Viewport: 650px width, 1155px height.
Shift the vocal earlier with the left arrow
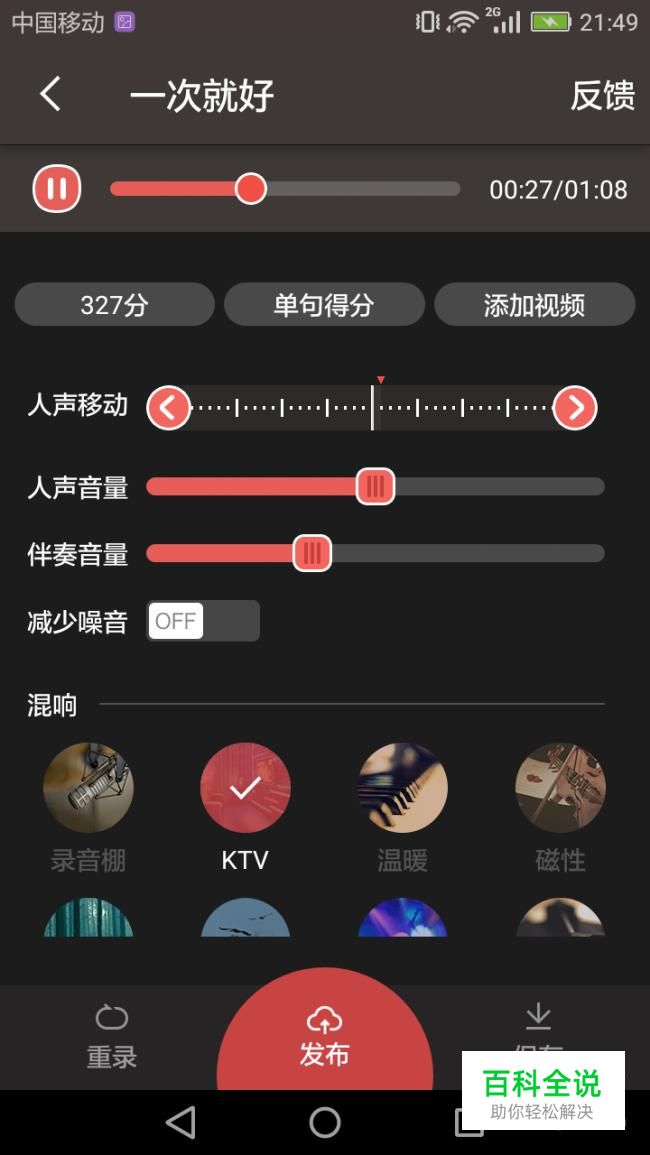click(x=168, y=408)
